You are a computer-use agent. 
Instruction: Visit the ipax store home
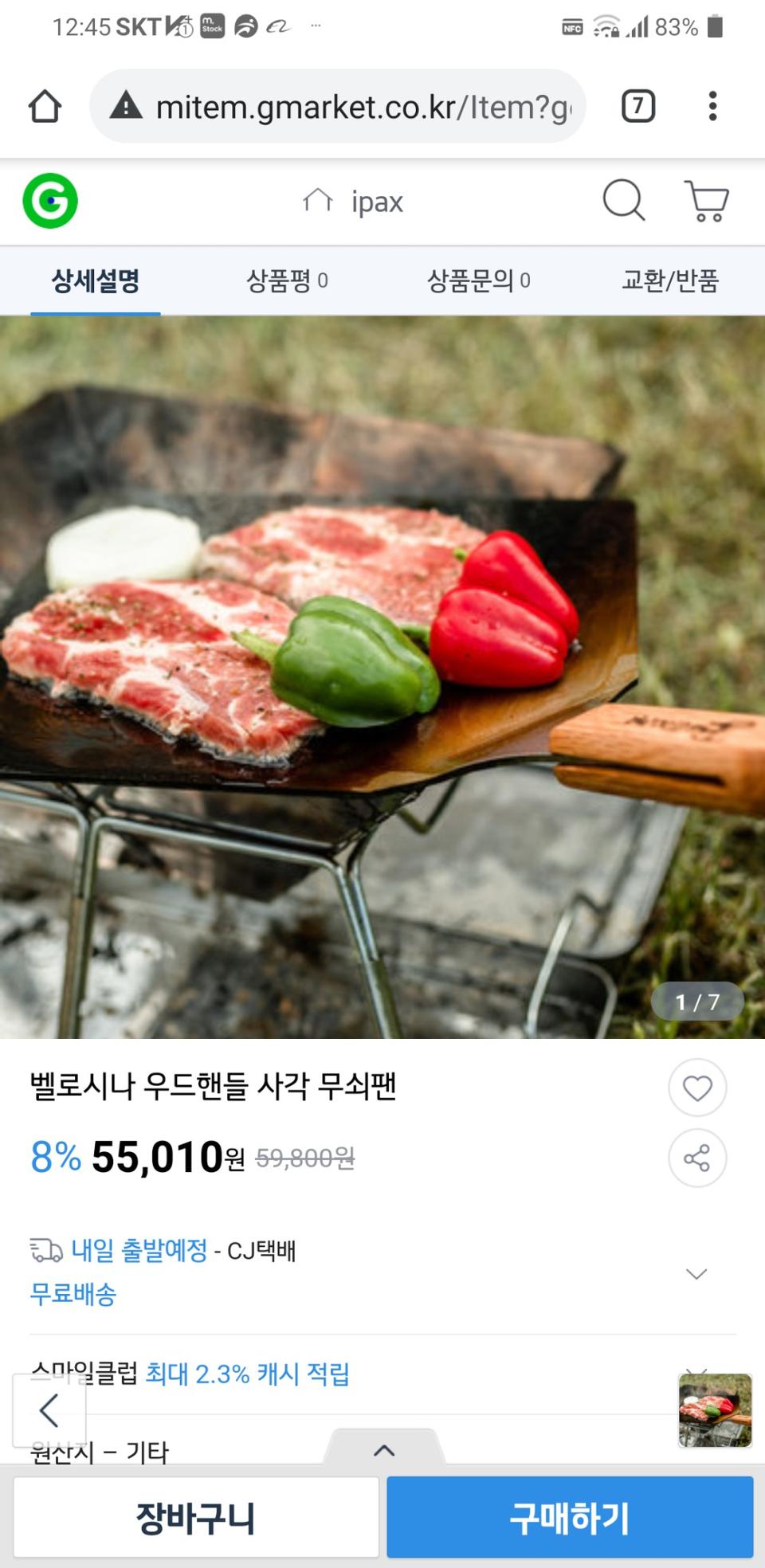click(x=357, y=202)
